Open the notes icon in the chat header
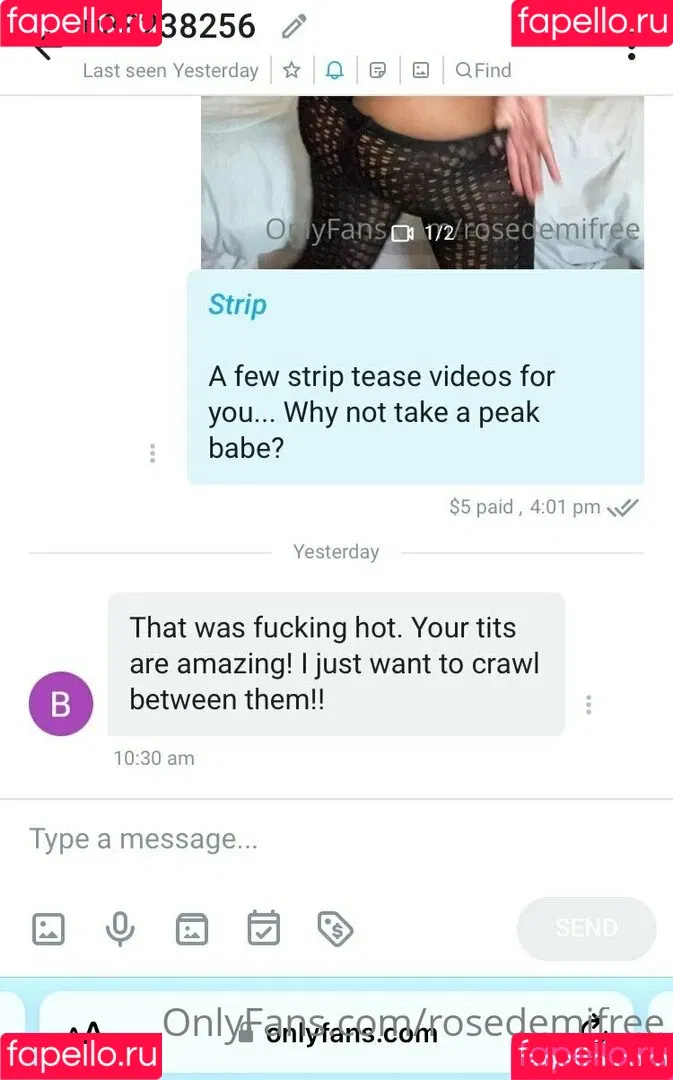 point(378,70)
